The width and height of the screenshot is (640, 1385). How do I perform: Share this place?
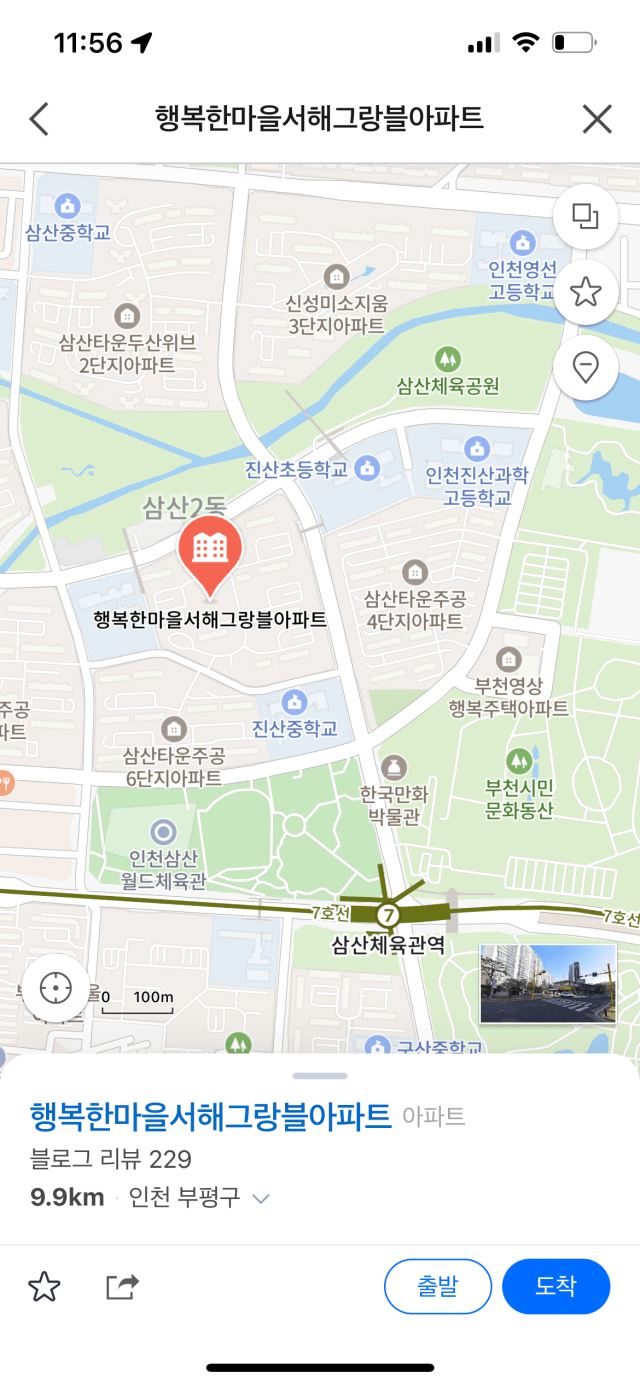pos(122,1286)
